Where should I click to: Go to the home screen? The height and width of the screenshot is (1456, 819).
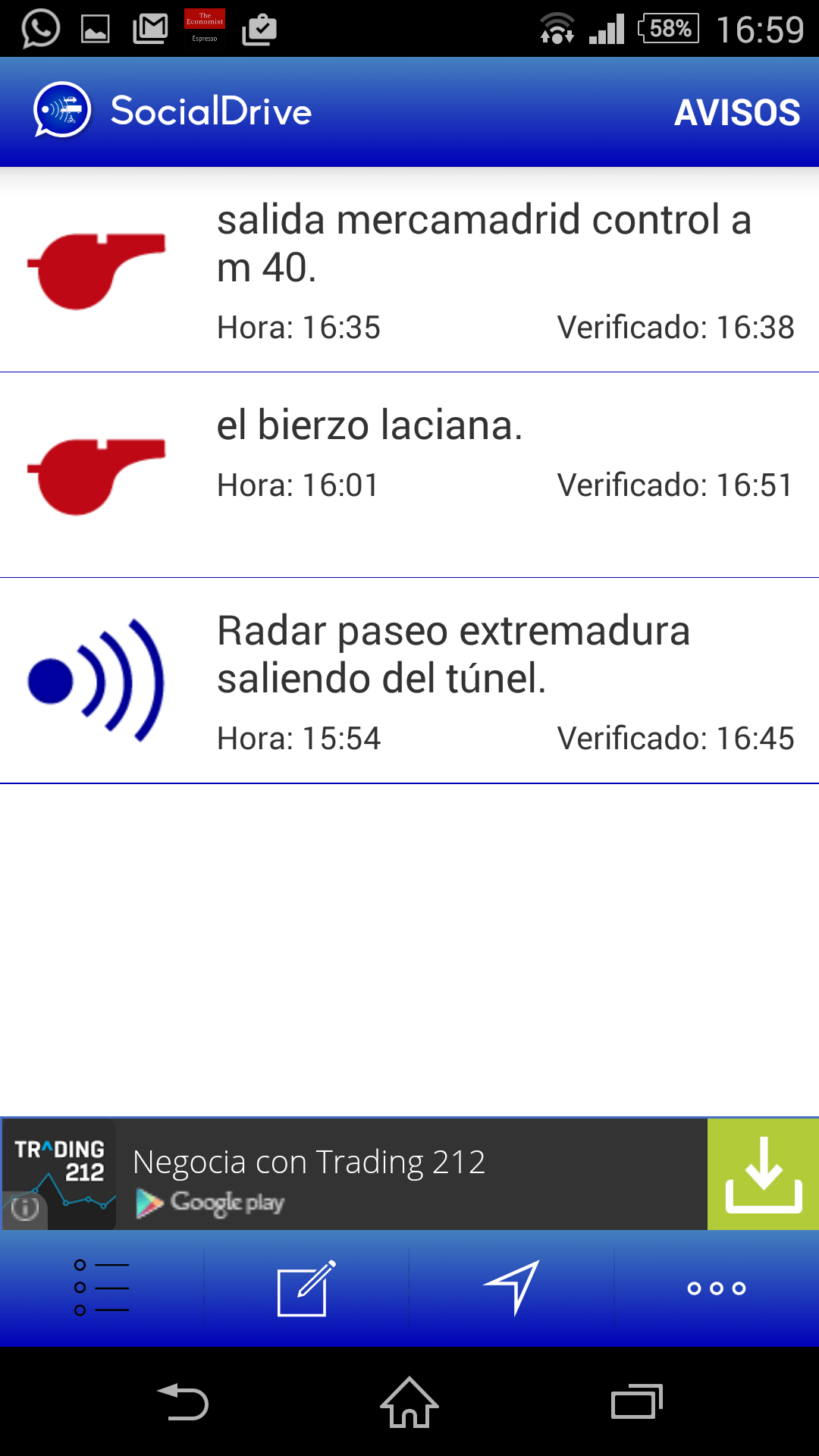pyautogui.click(x=409, y=1401)
